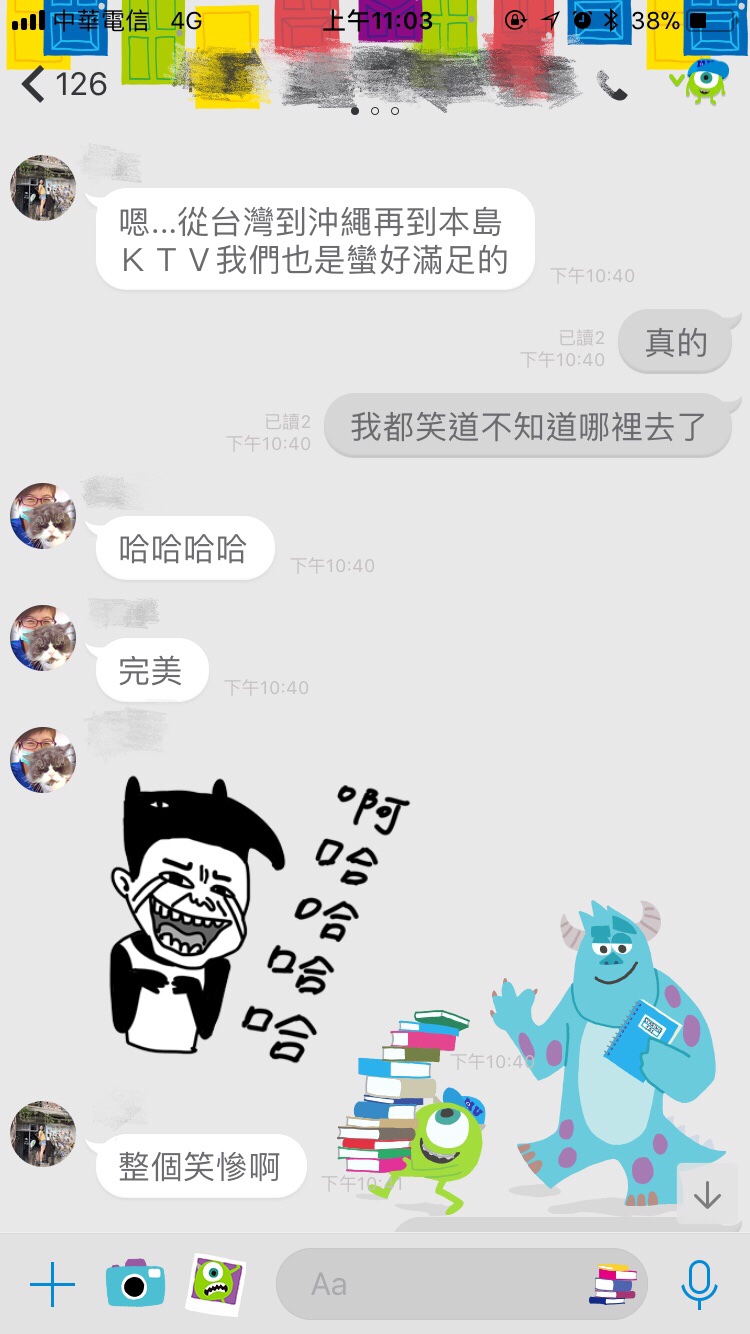
Task: Start a voice call
Action: [x=611, y=86]
